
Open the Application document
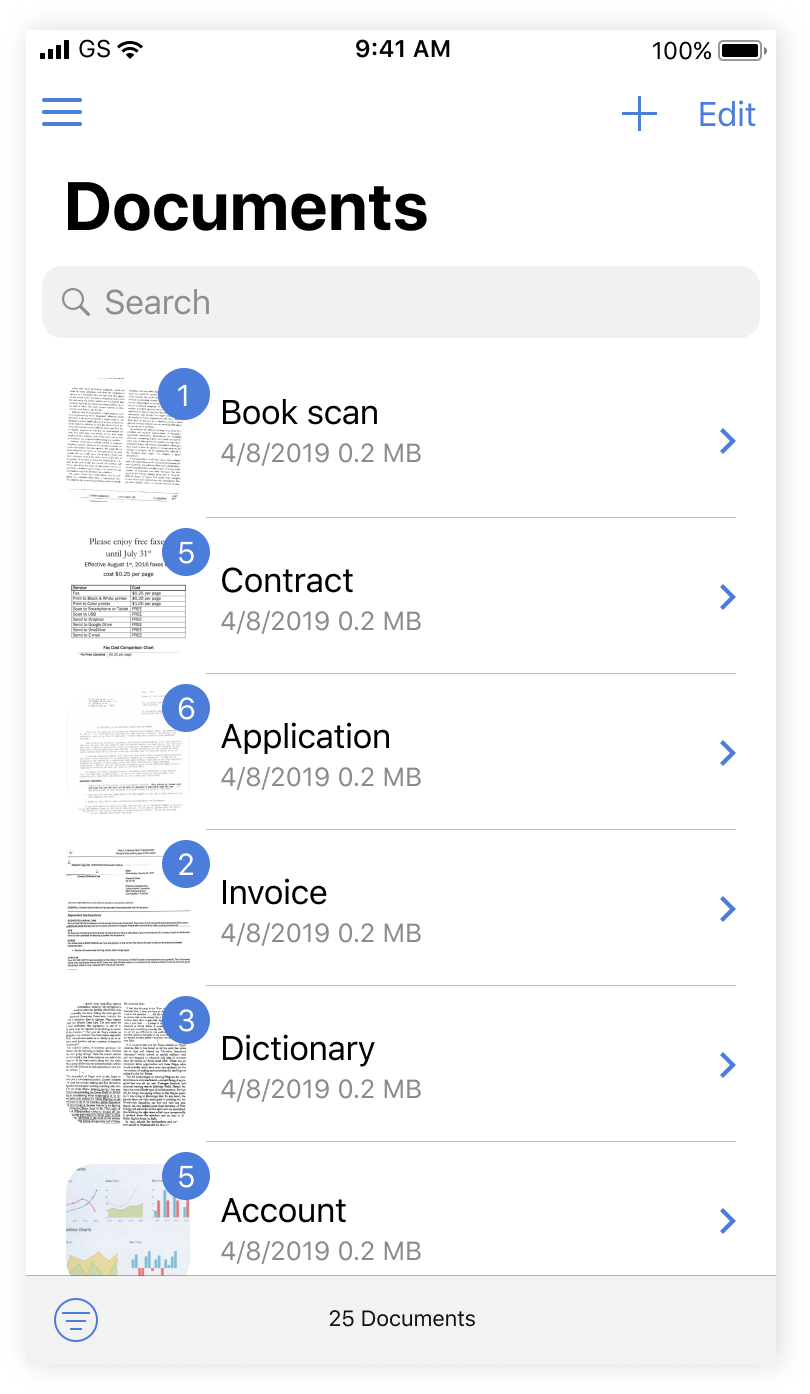pos(400,753)
